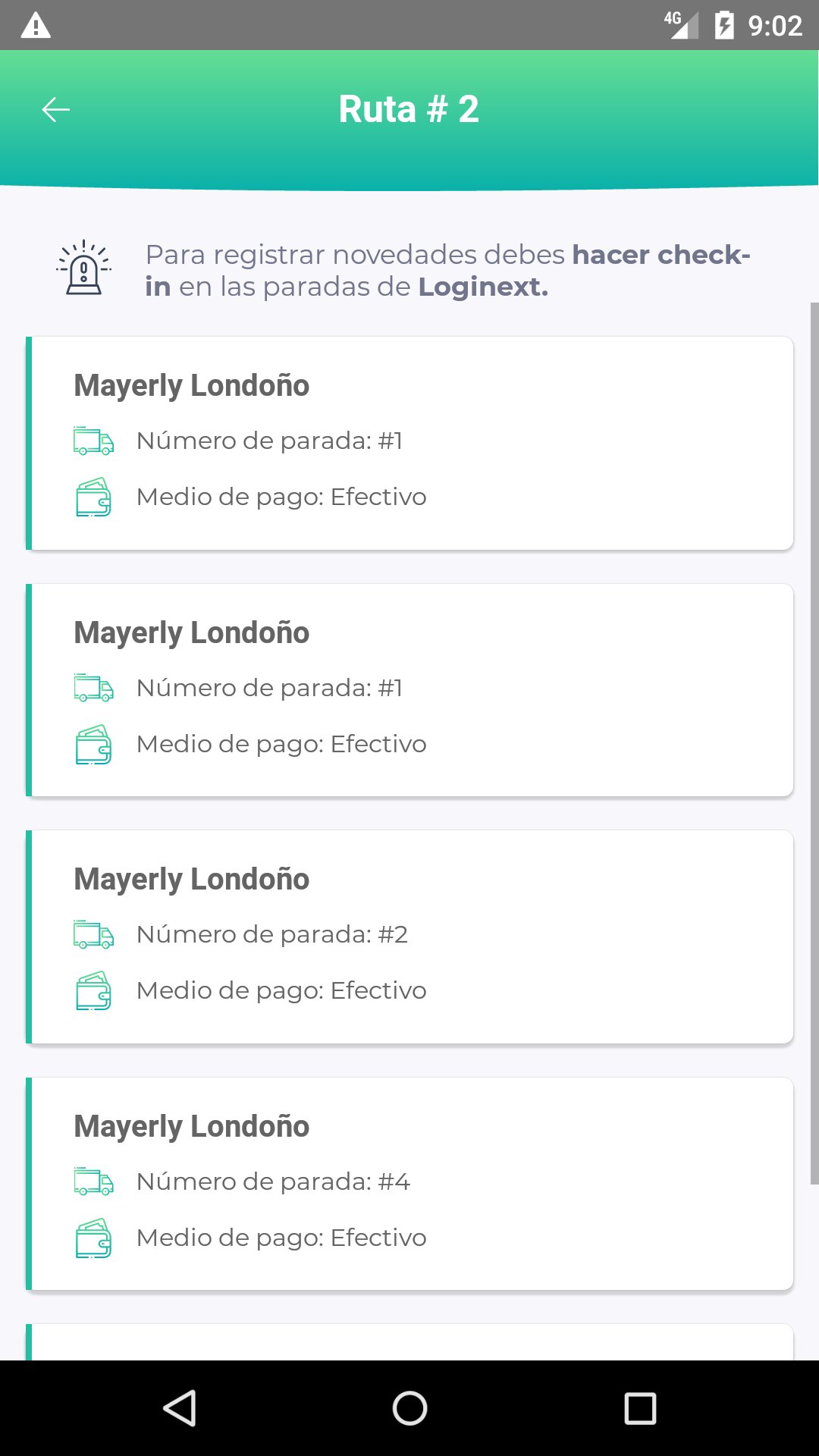Select the card with parada #4
819x1456 pixels.
click(409, 1183)
